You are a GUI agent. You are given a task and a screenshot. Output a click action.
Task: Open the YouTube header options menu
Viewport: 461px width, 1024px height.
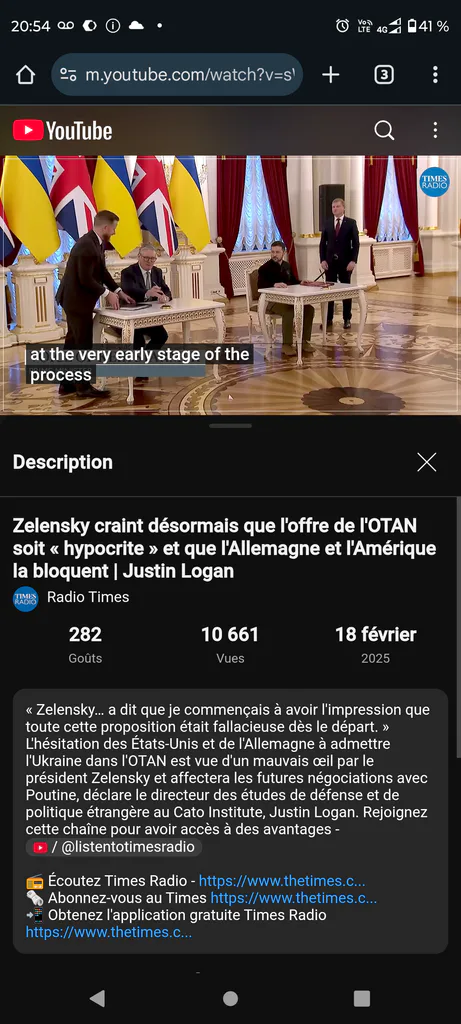click(x=435, y=131)
